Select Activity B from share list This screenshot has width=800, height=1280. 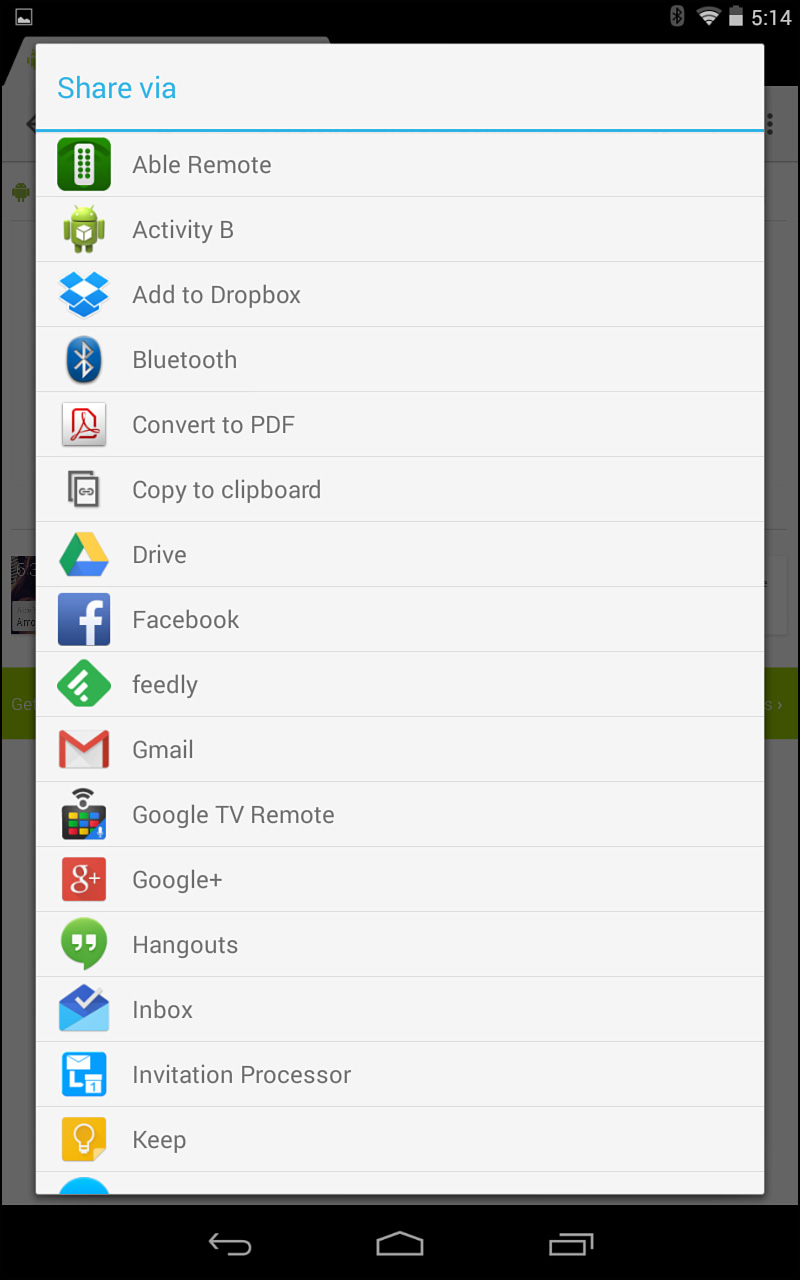pos(400,229)
